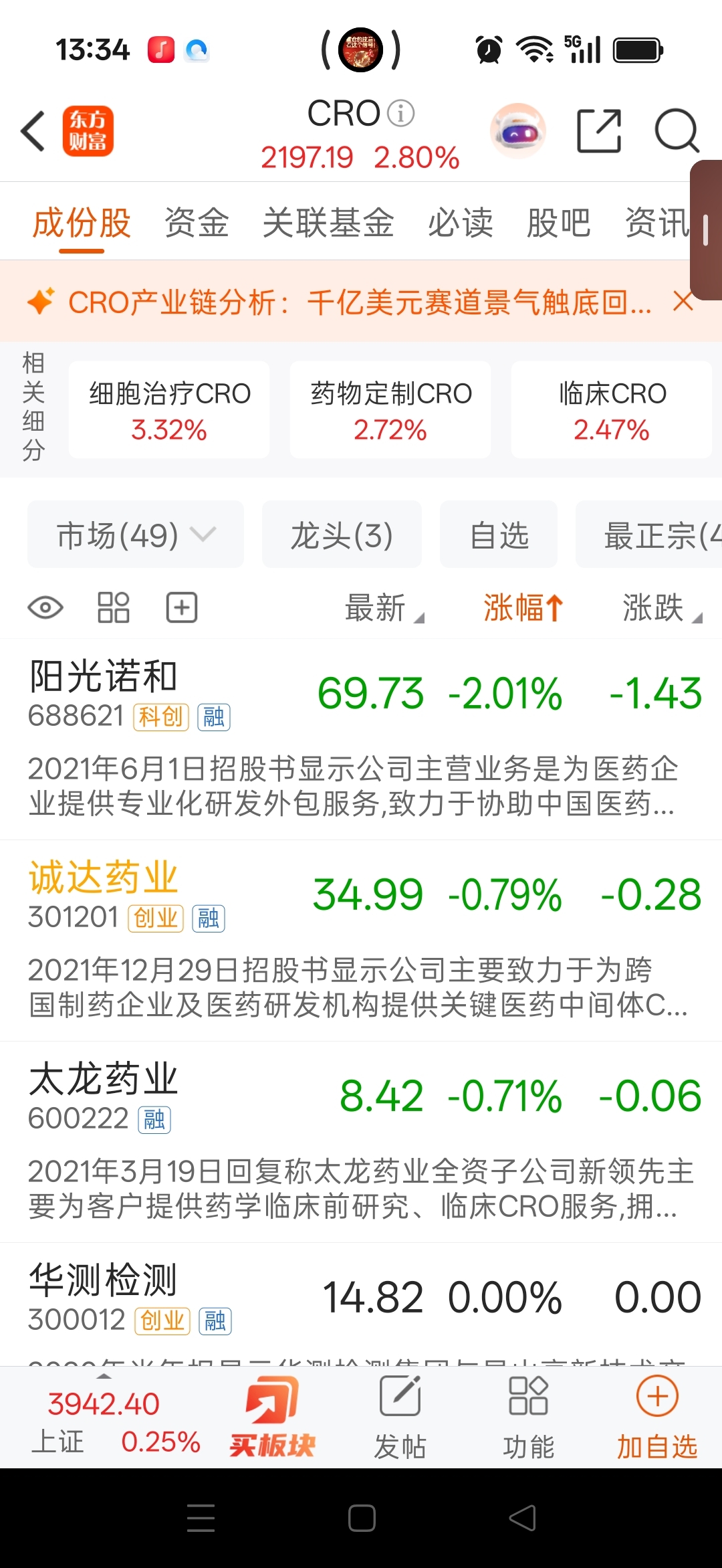The height and width of the screenshot is (1568, 722).
Task: Dismiss the CRO产业链分析 banner
Action: point(683,302)
